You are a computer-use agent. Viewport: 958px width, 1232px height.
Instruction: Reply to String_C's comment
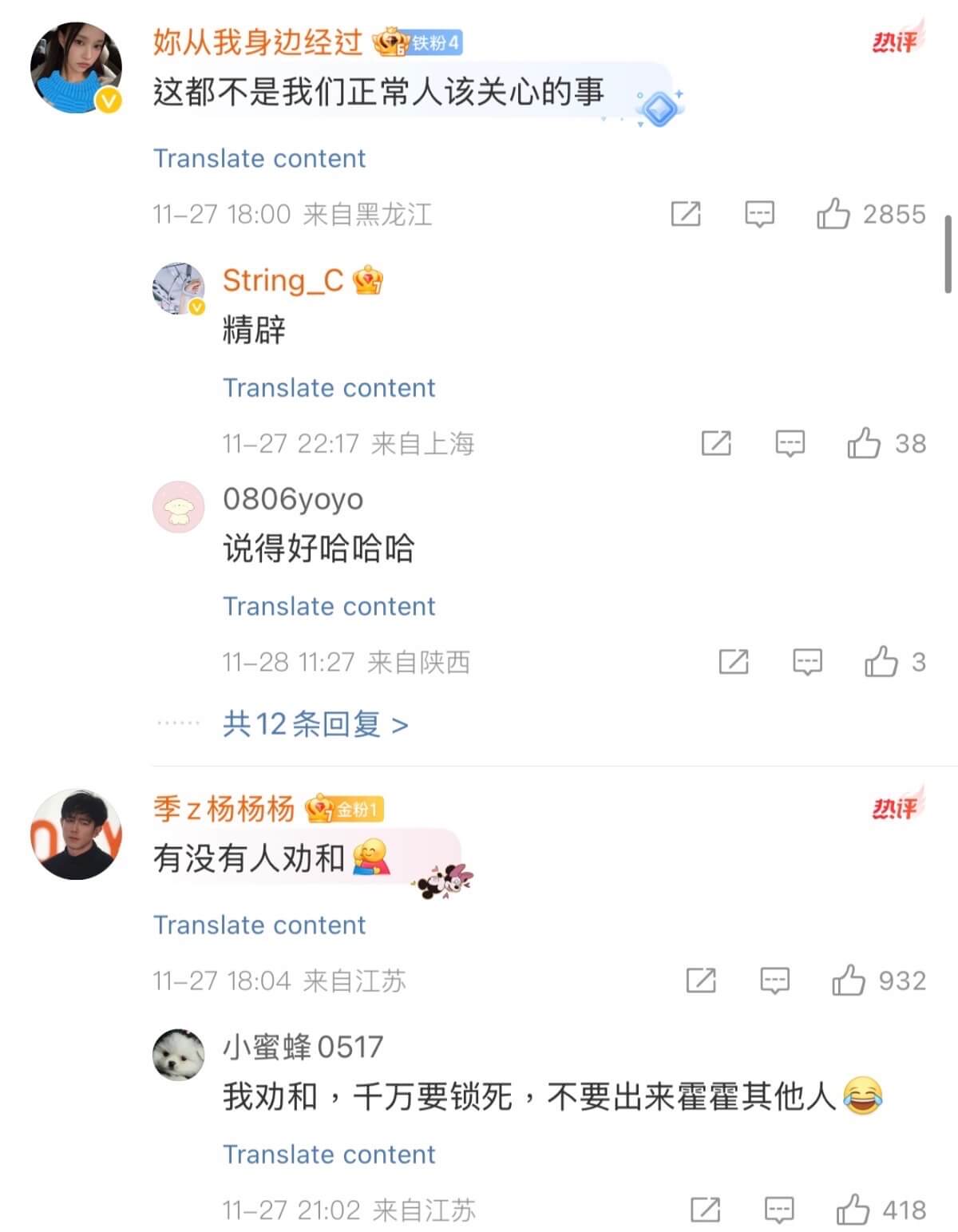790,443
